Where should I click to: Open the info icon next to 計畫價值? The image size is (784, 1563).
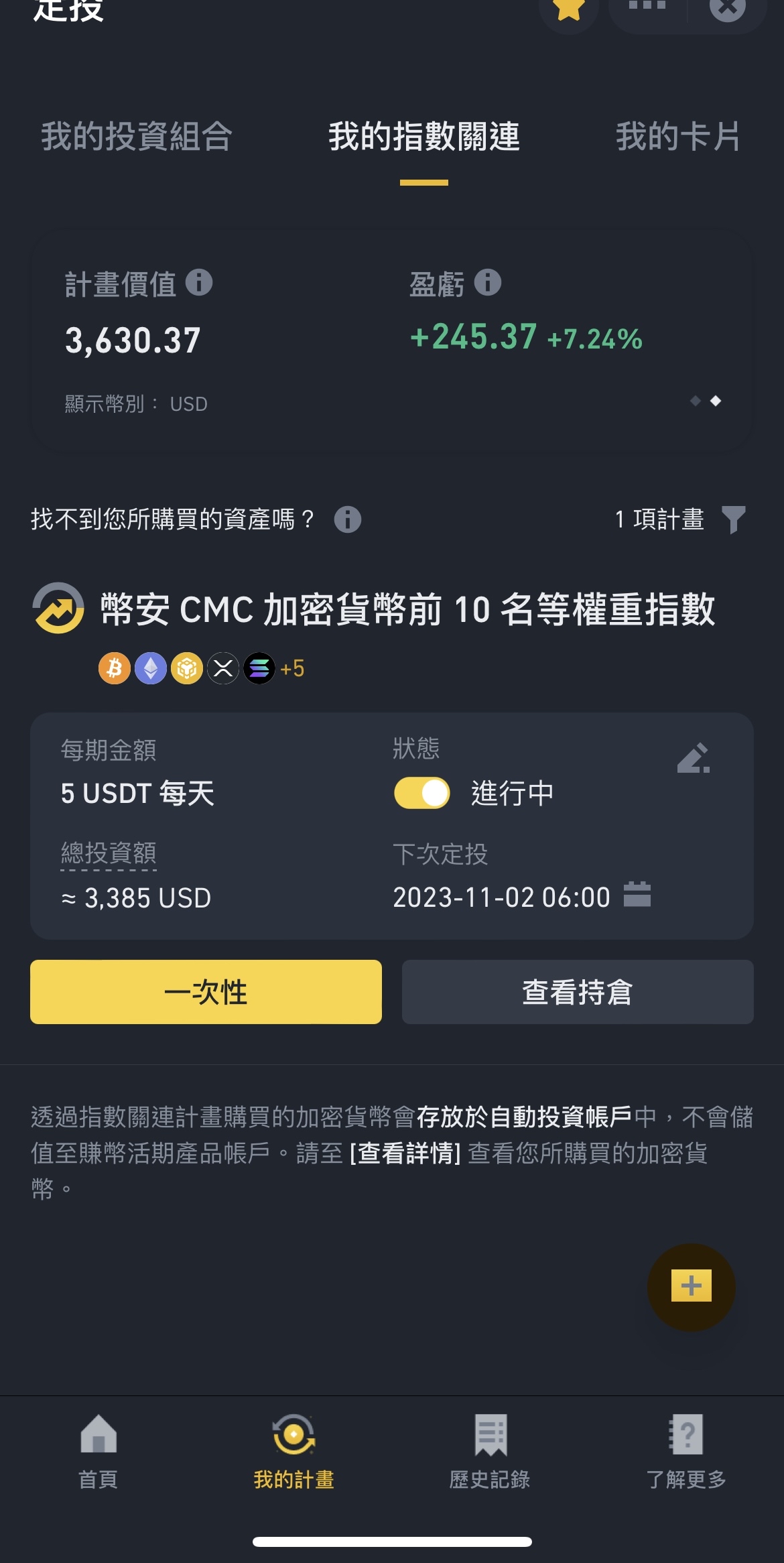199,282
